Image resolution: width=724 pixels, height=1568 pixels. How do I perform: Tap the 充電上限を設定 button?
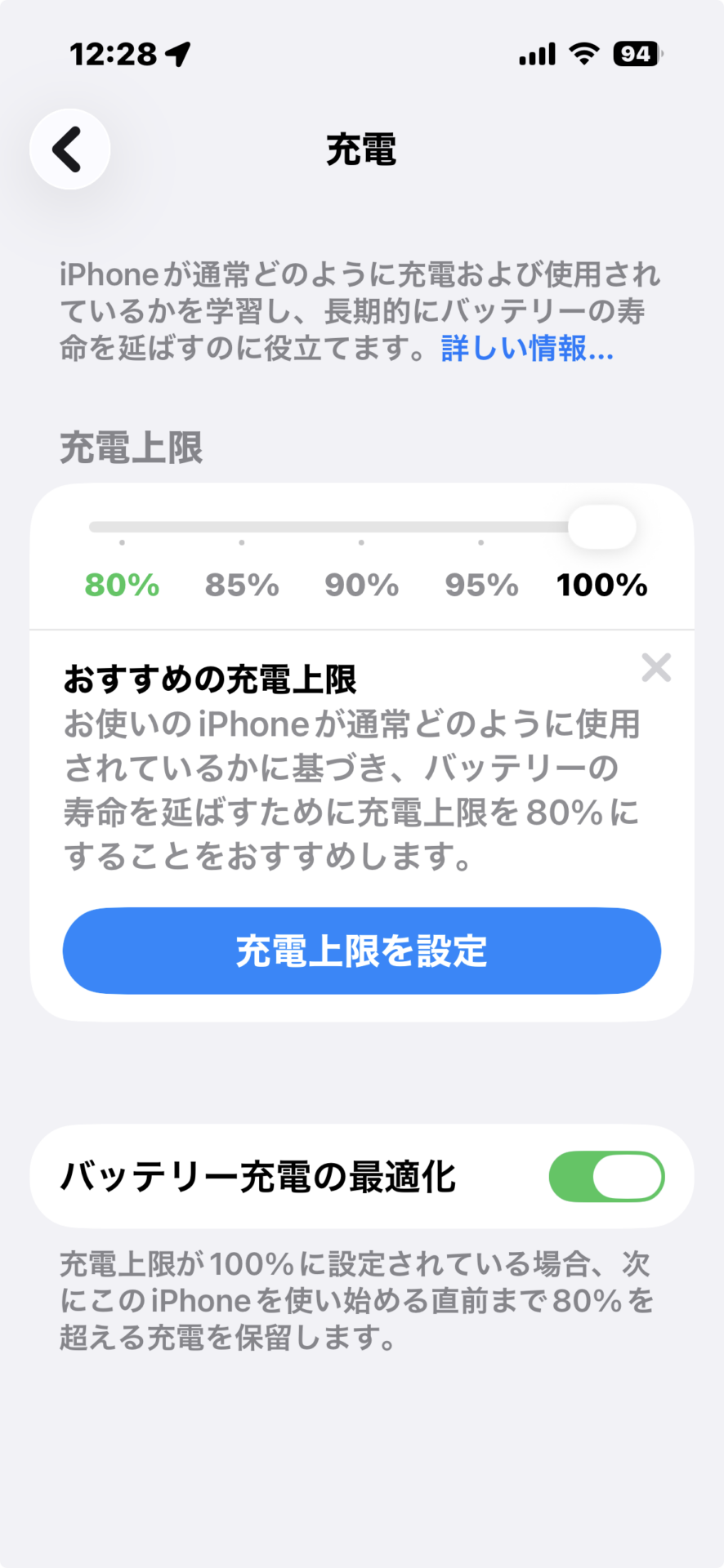coord(361,951)
